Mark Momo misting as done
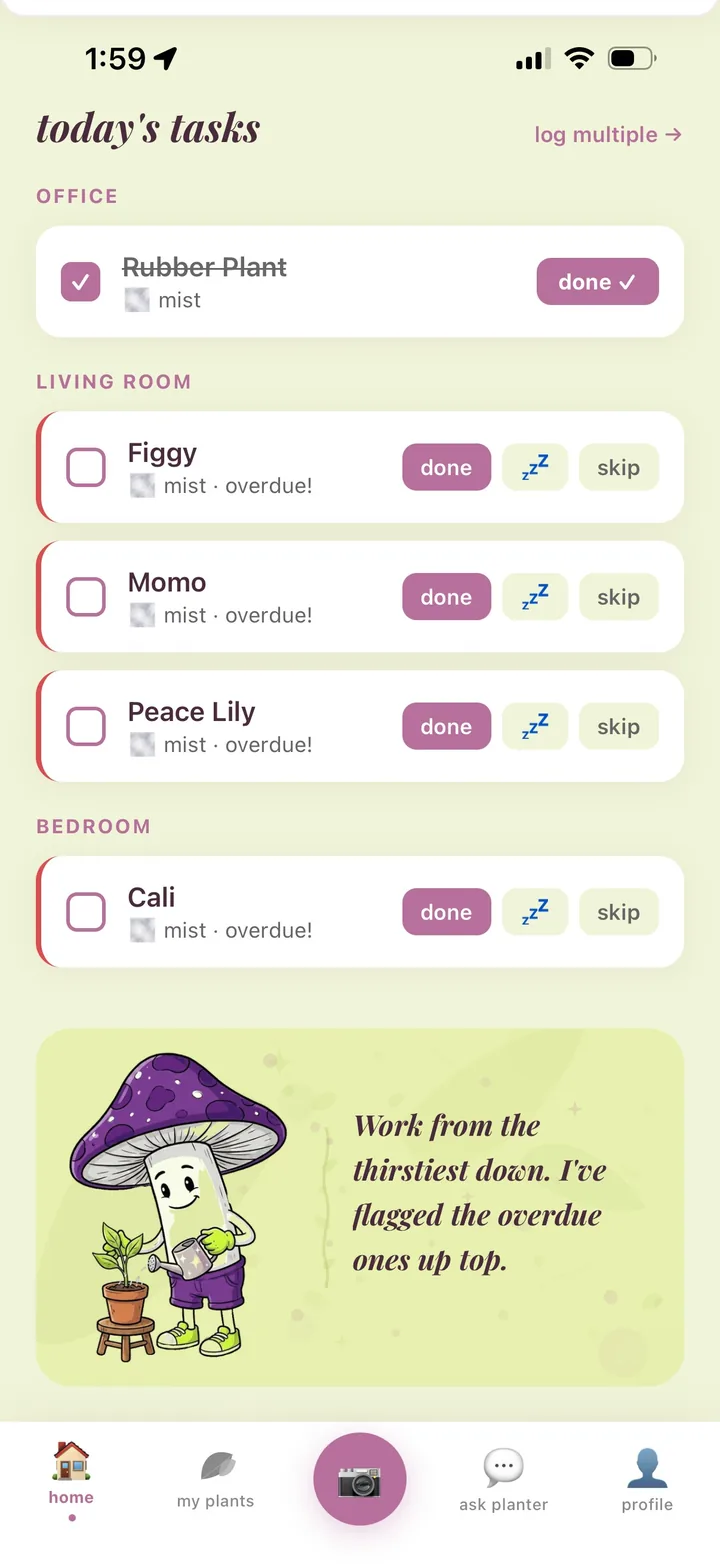Image resolution: width=720 pixels, height=1565 pixels. click(447, 597)
